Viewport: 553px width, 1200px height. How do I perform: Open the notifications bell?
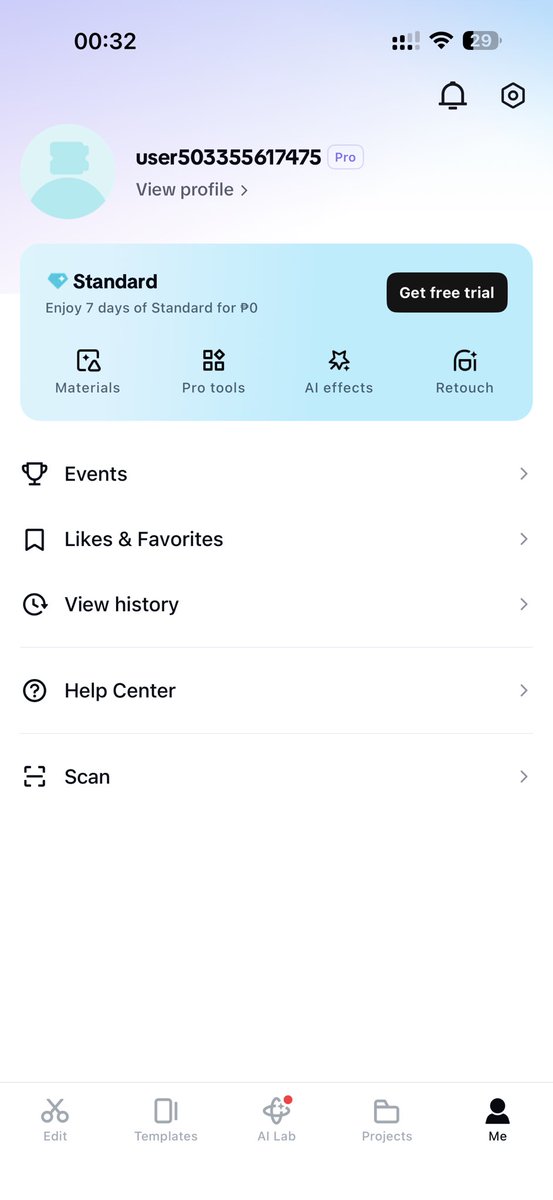[x=453, y=96]
